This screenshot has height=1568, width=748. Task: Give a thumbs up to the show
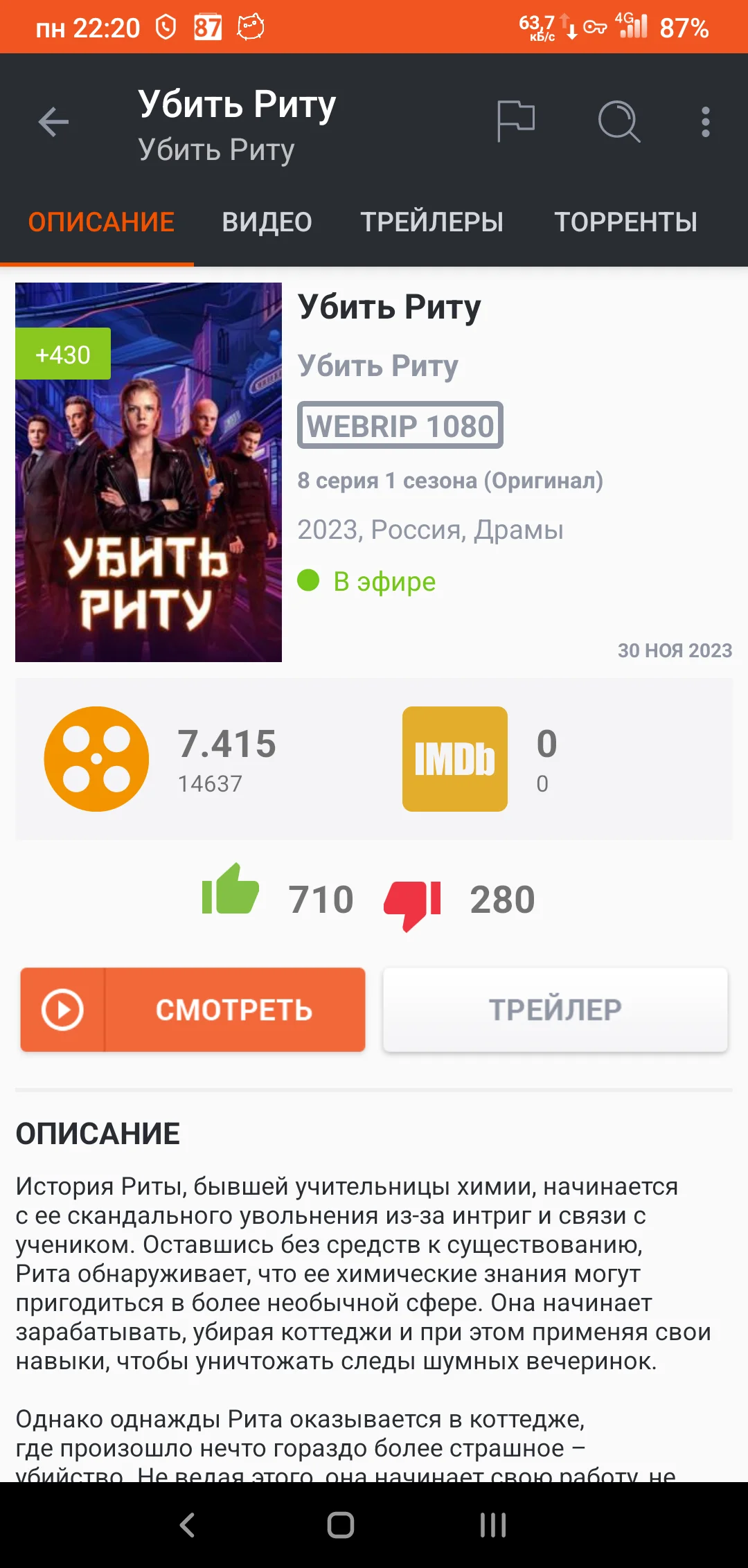231,898
